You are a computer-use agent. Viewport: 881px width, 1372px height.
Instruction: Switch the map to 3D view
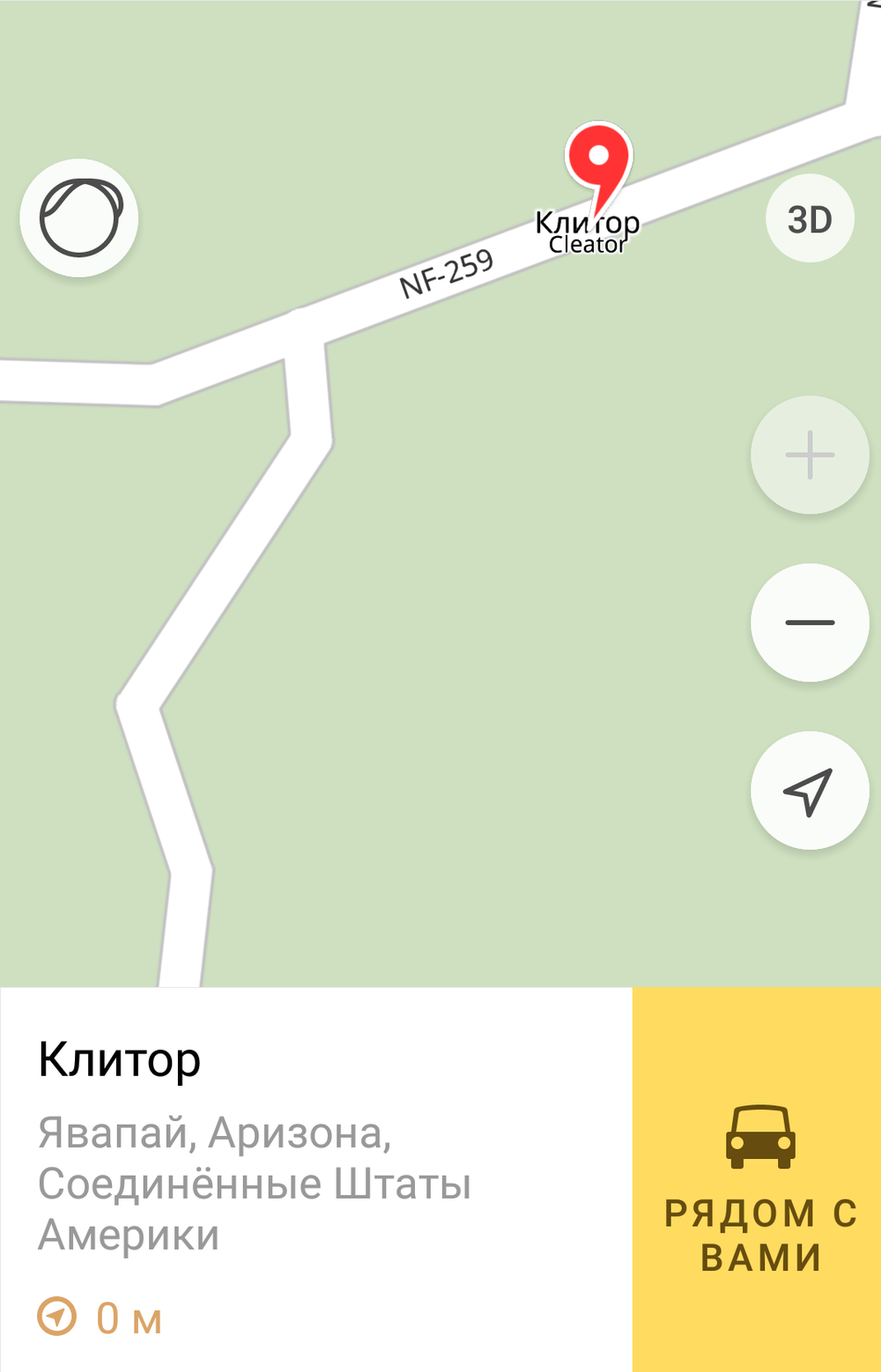[x=810, y=219]
